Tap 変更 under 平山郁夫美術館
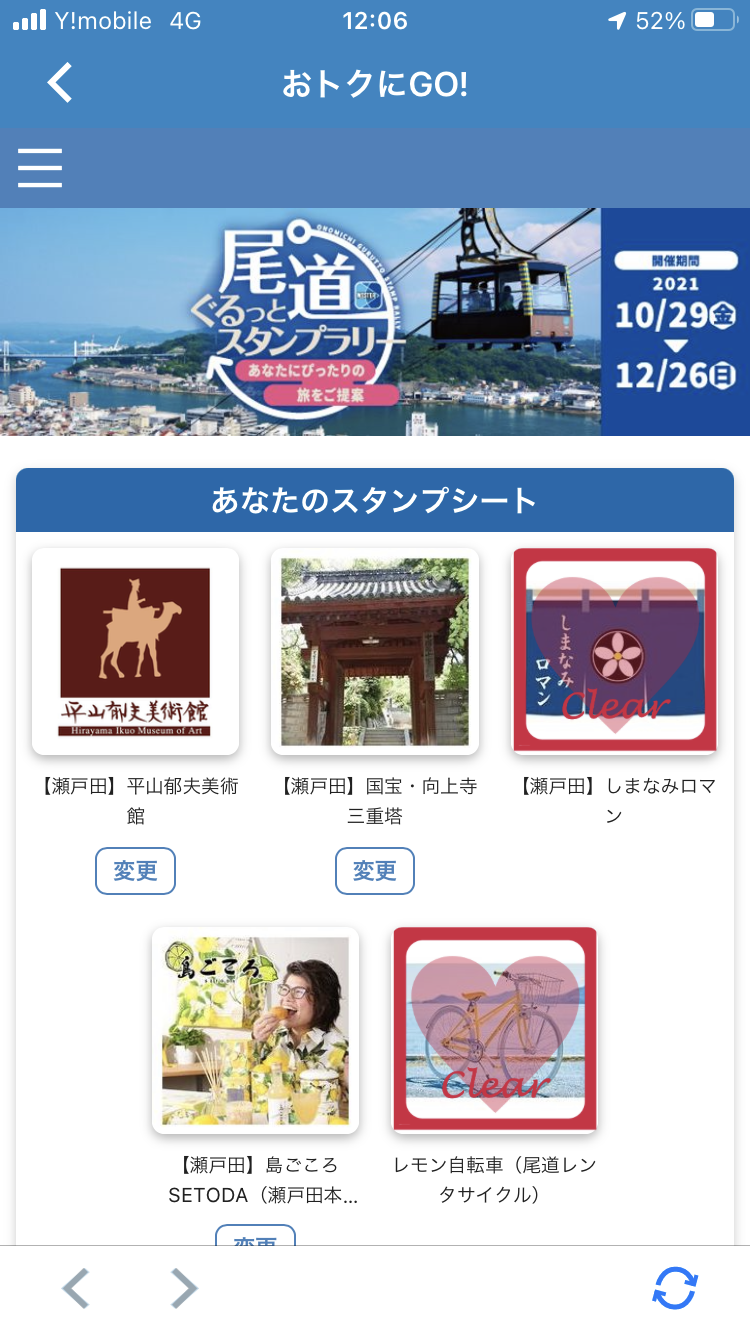Screen dimensions: 750x1334 pyautogui.click(x=135, y=870)
